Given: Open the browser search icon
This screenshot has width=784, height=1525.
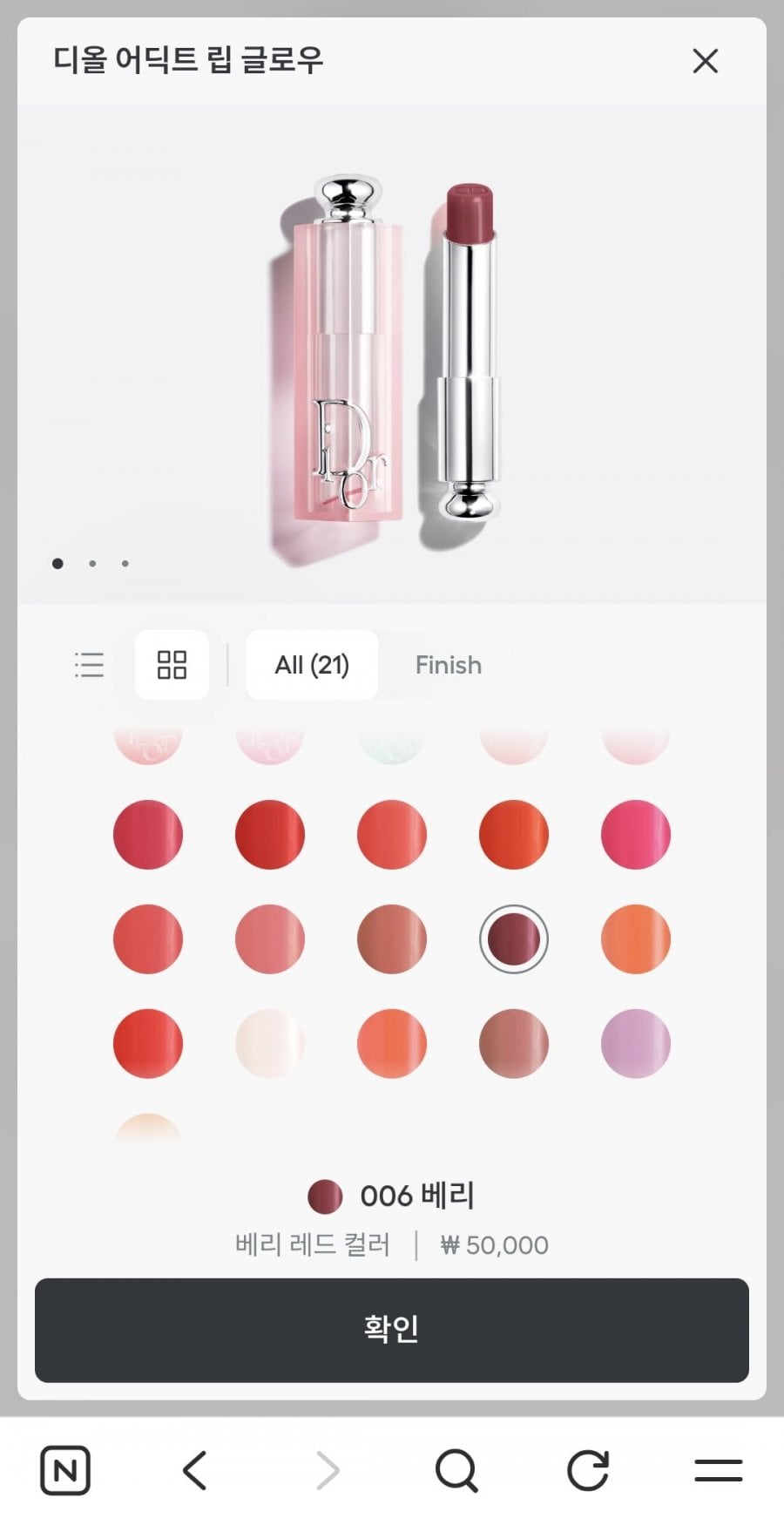Looking at the screenshot, I should 456,1471.
